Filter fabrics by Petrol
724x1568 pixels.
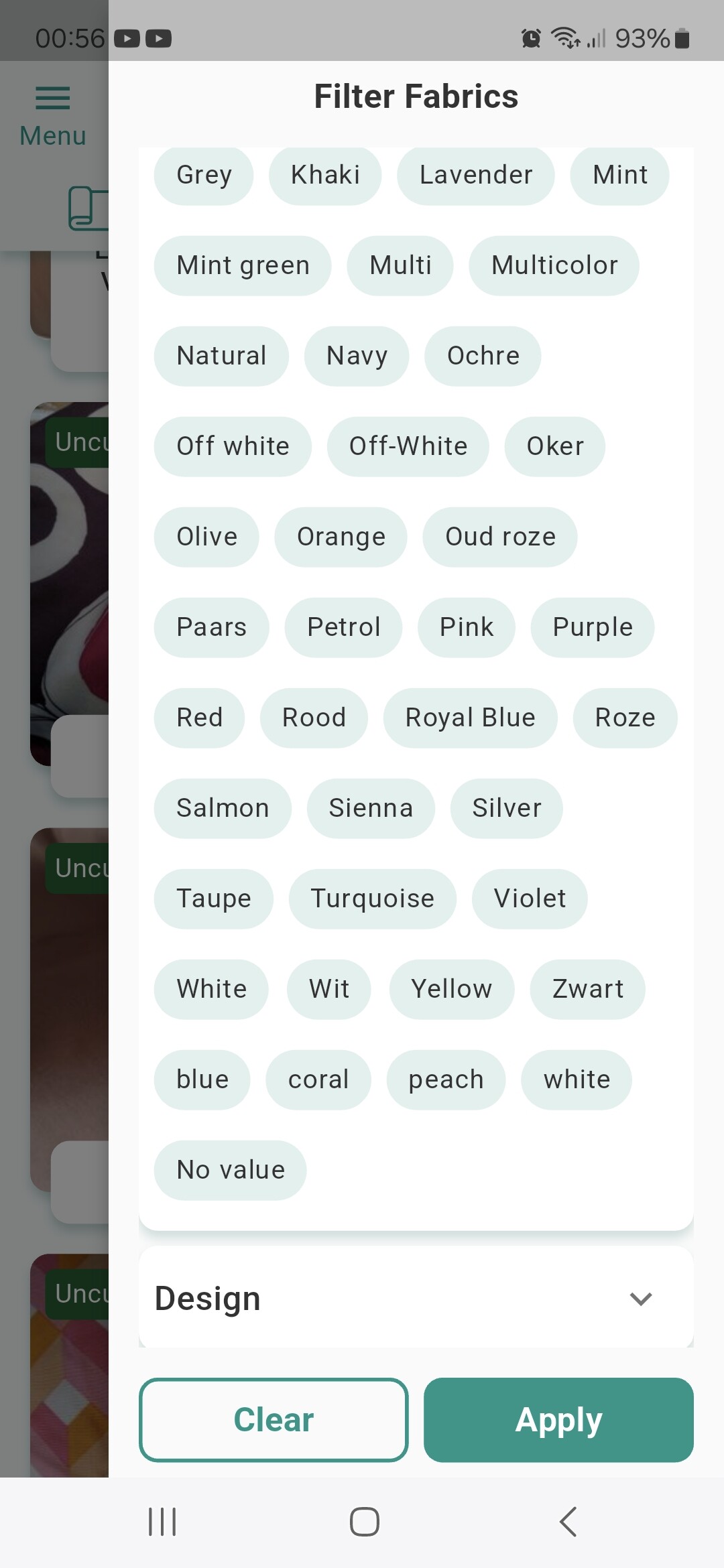coord(343,627)
